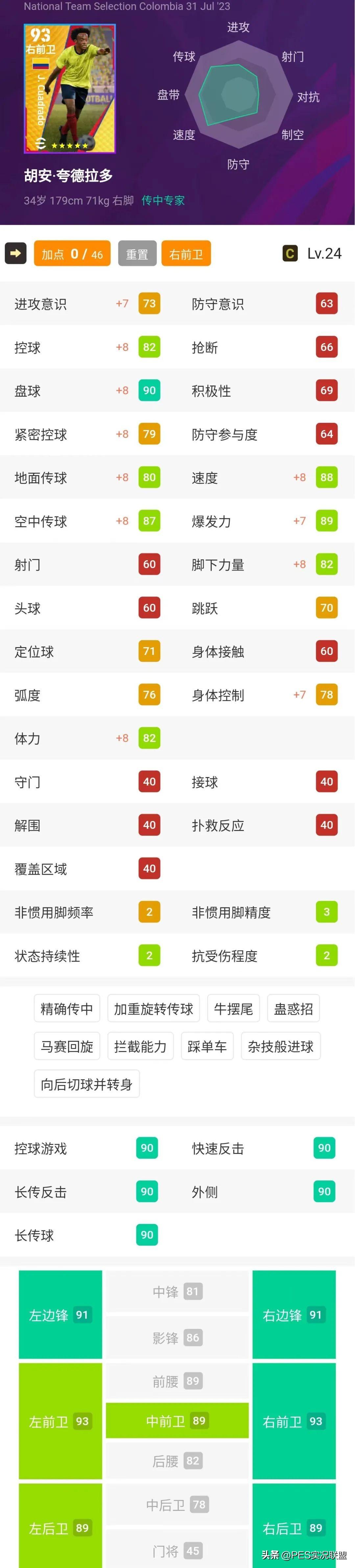The height and width of the screenshot is (1568, 355).
Task: Tap the 右前卫 position button
Action: tap(186, 254)
